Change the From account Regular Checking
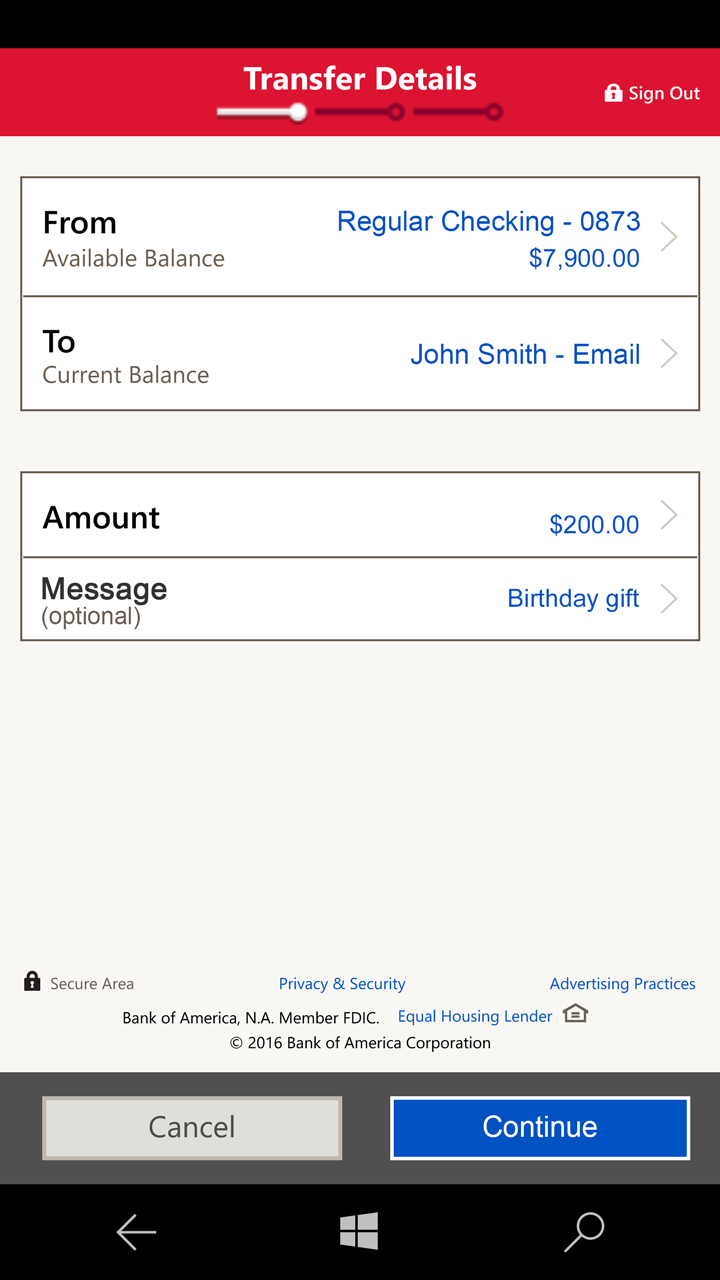Screen dimensions: 720x1280 360,238
